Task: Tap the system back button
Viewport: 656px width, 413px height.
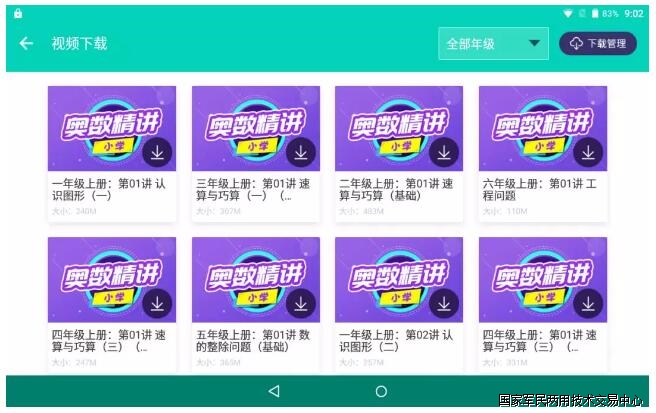Action: [x=274, y=391]
